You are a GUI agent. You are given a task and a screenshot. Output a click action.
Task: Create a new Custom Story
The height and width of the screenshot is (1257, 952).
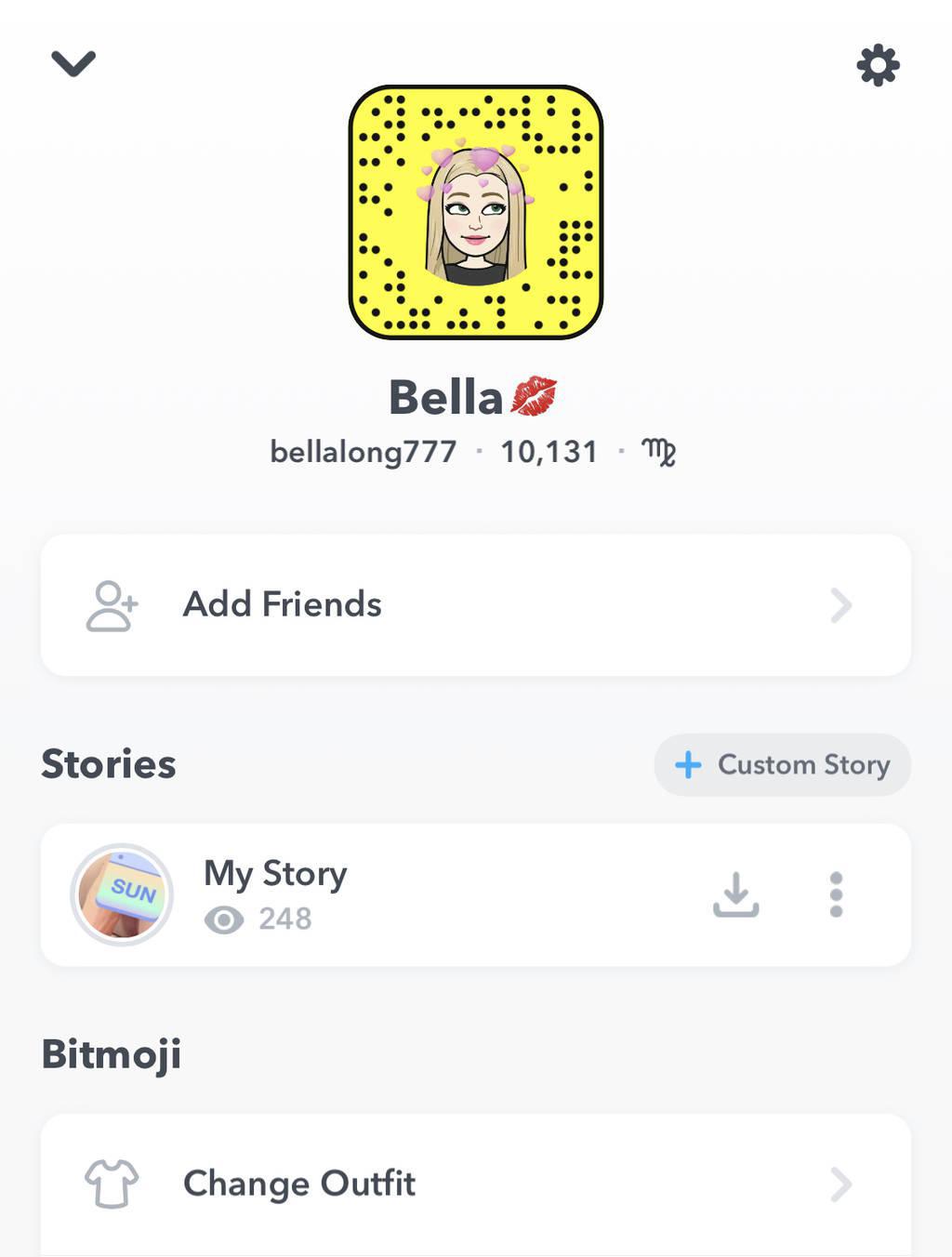click(782, 765)
